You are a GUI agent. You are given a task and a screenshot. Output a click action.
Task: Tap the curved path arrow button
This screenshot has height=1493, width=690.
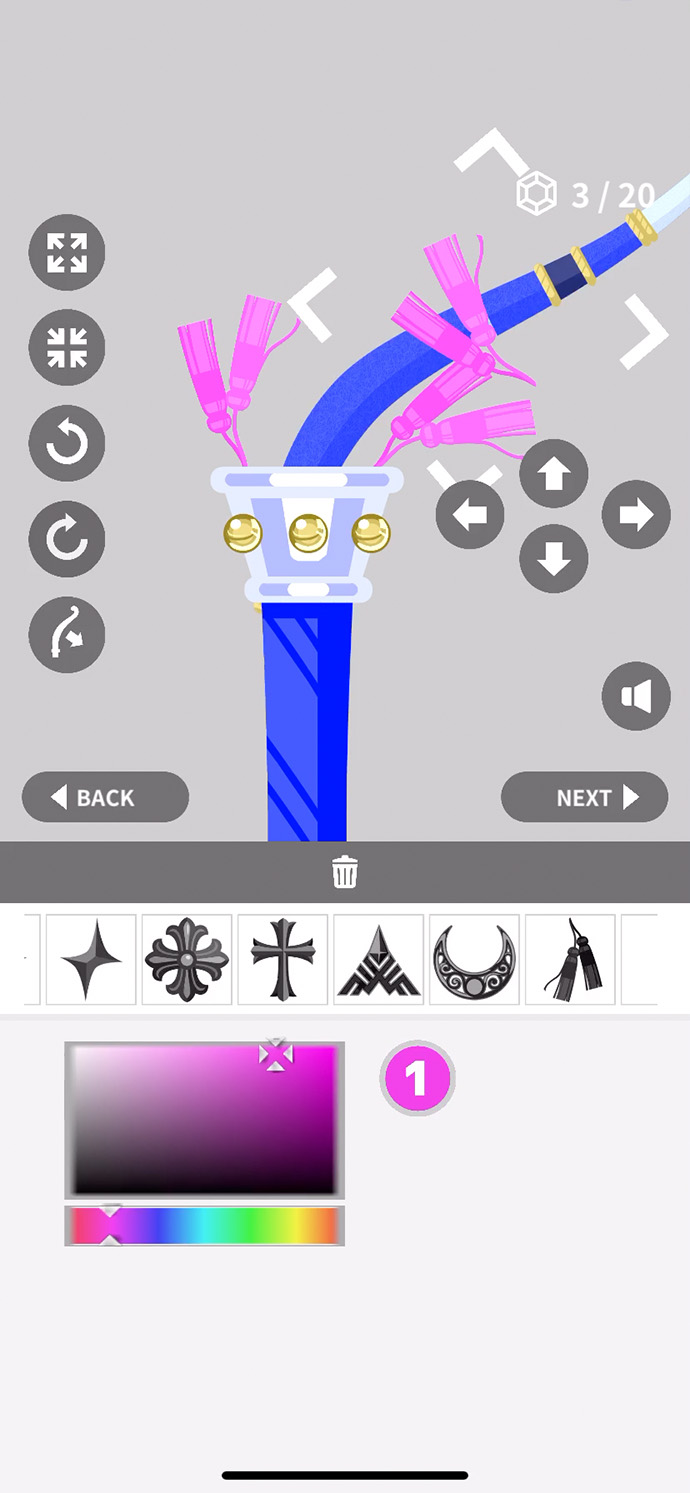67,635
